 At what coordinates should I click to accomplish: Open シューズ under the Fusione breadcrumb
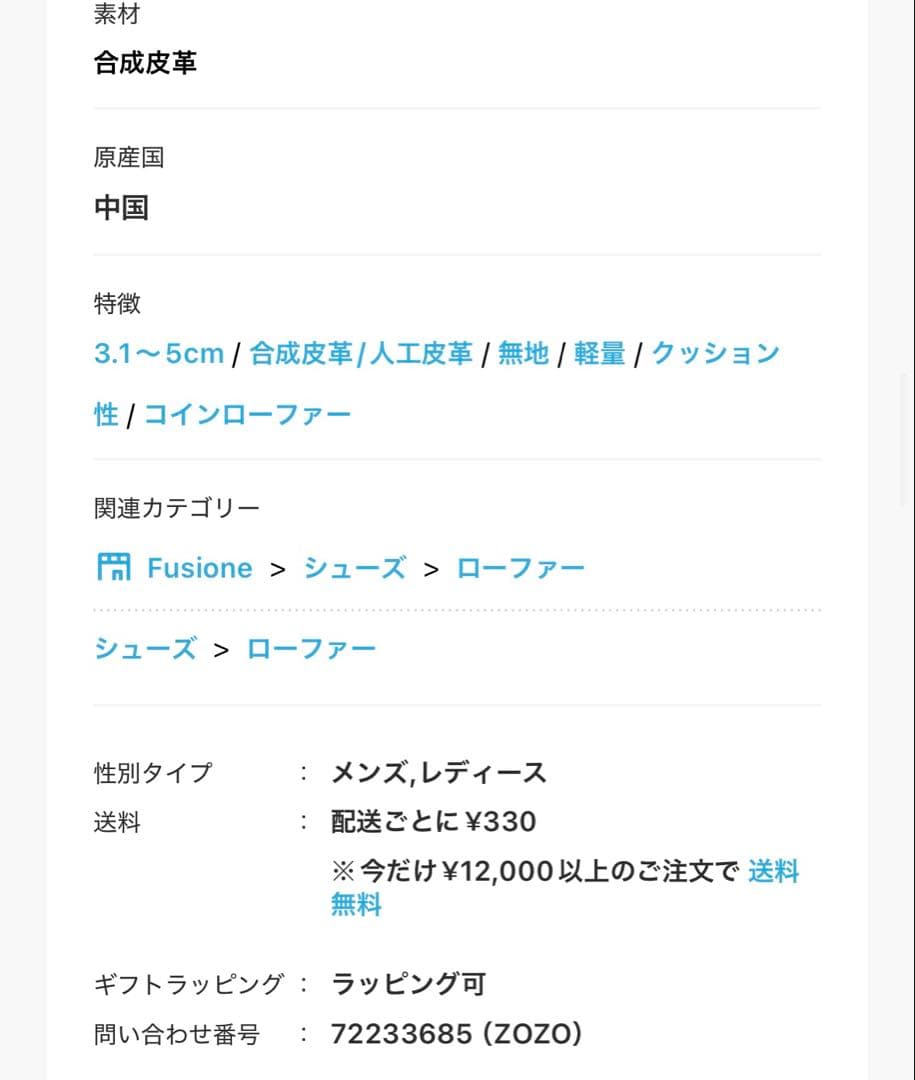point(354,568)
